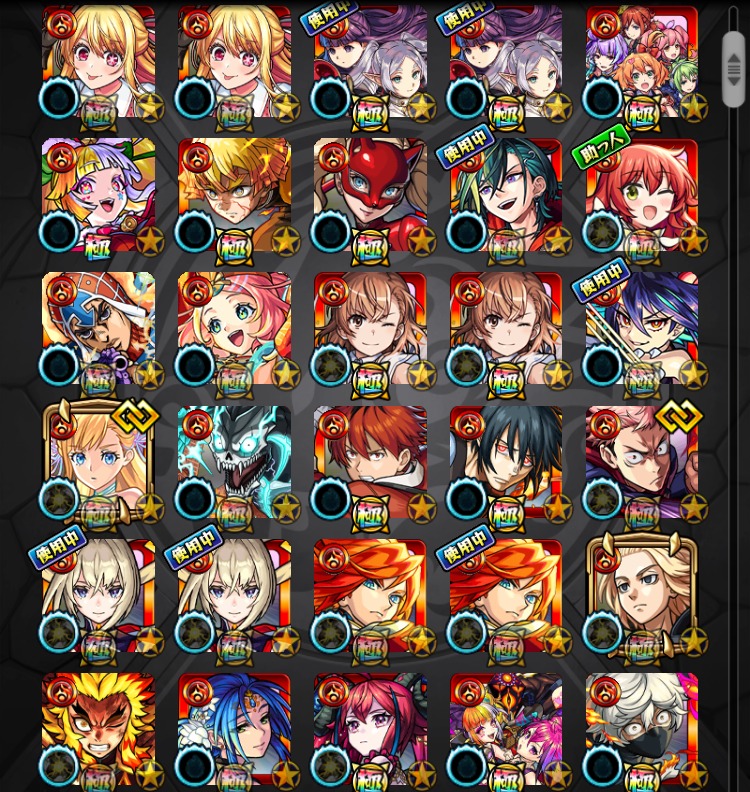Viewport: 750px width, 792px height.
Task: Select the black-haired man with red eyes
Action: tap(506, 464)
